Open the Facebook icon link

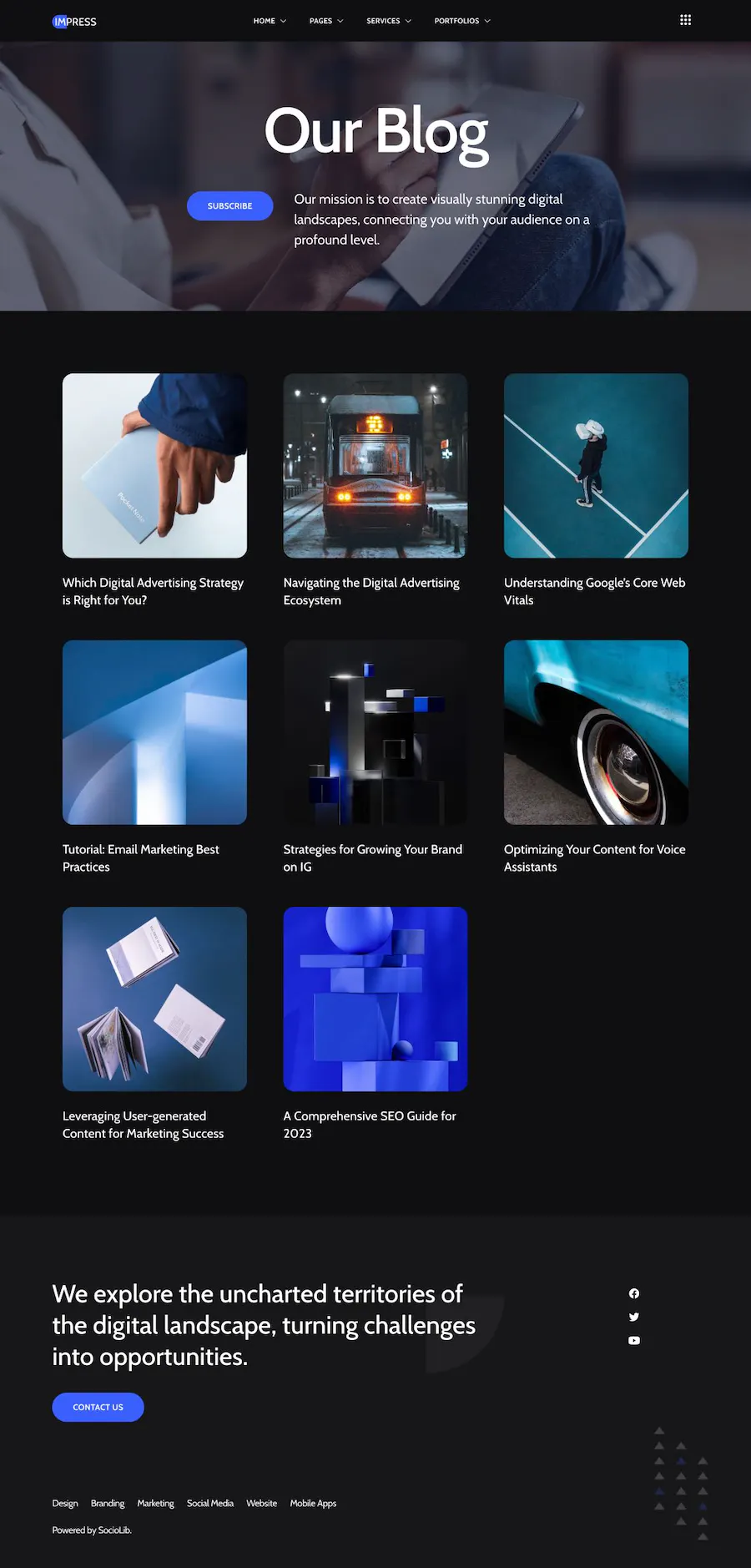coord(634,1293)
